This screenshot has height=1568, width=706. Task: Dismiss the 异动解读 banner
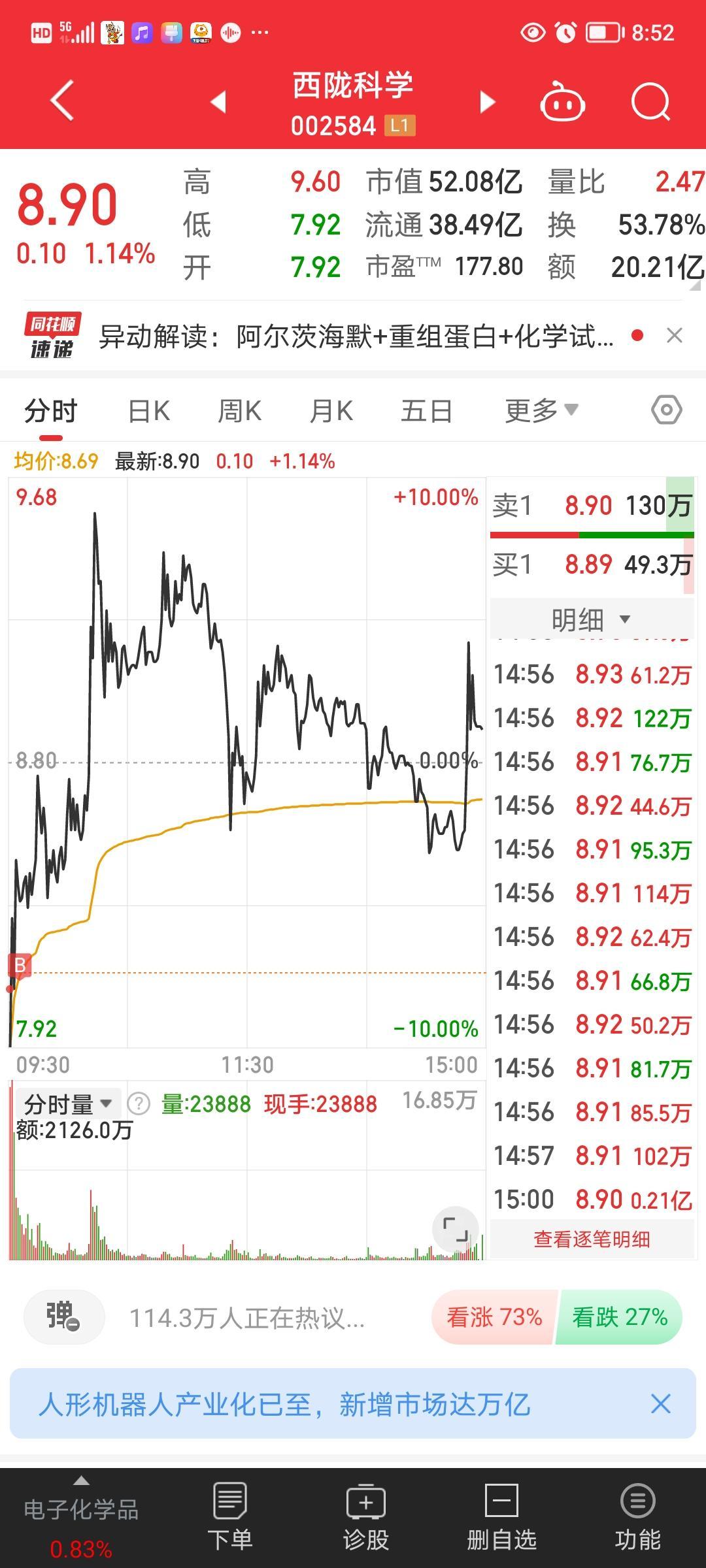click(675, 336)
